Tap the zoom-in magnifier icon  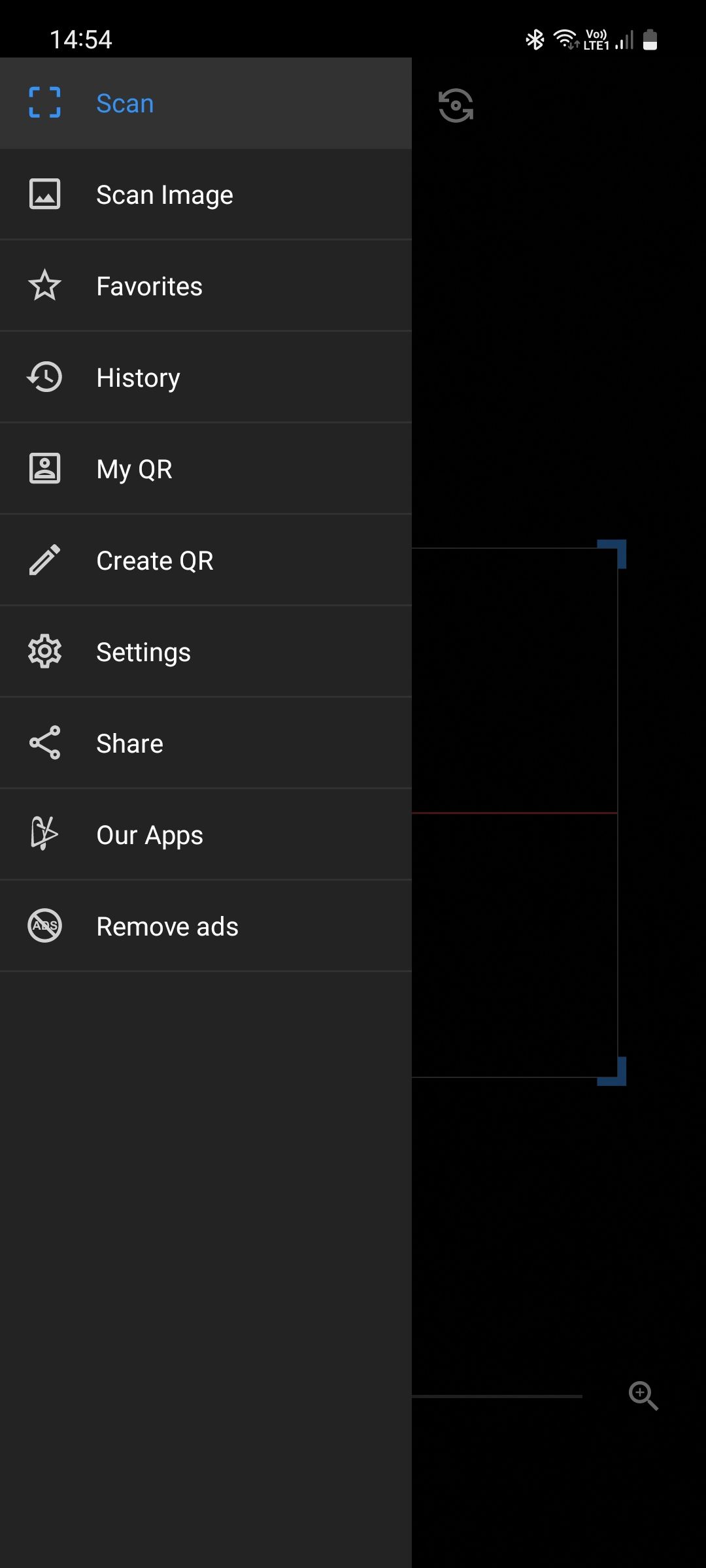(643, 1396)
